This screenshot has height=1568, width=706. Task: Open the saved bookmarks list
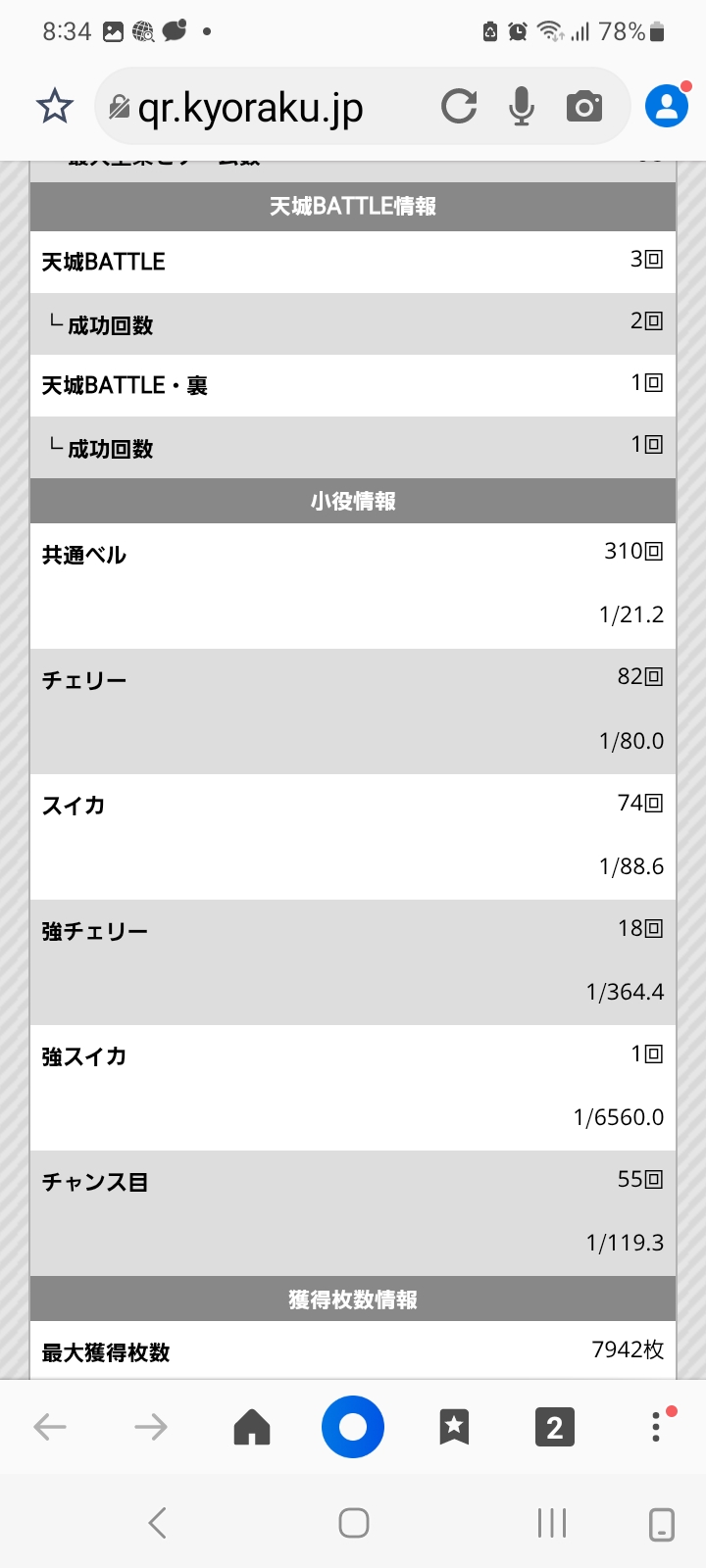tap(454, 1427)
